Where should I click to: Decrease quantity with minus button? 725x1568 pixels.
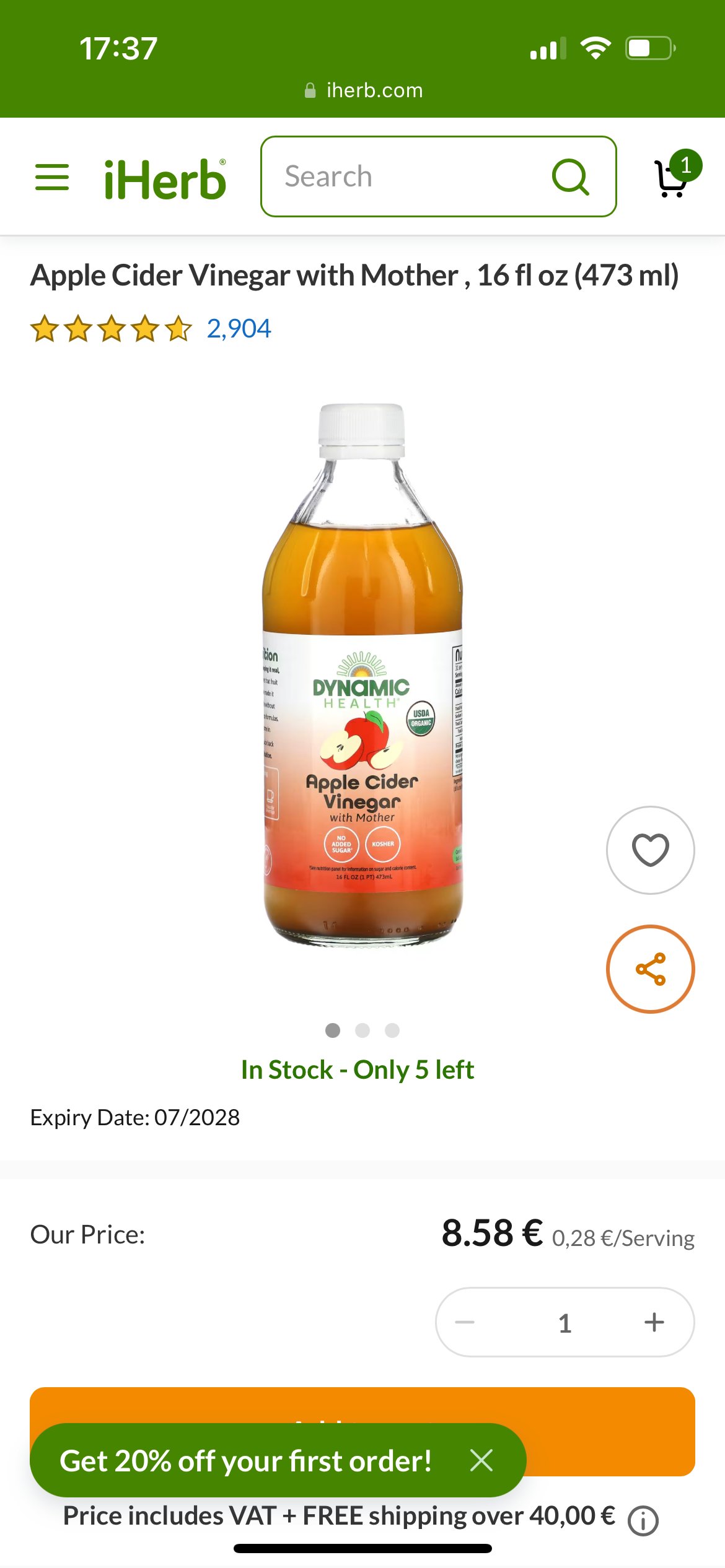[x=465, y=1322]
